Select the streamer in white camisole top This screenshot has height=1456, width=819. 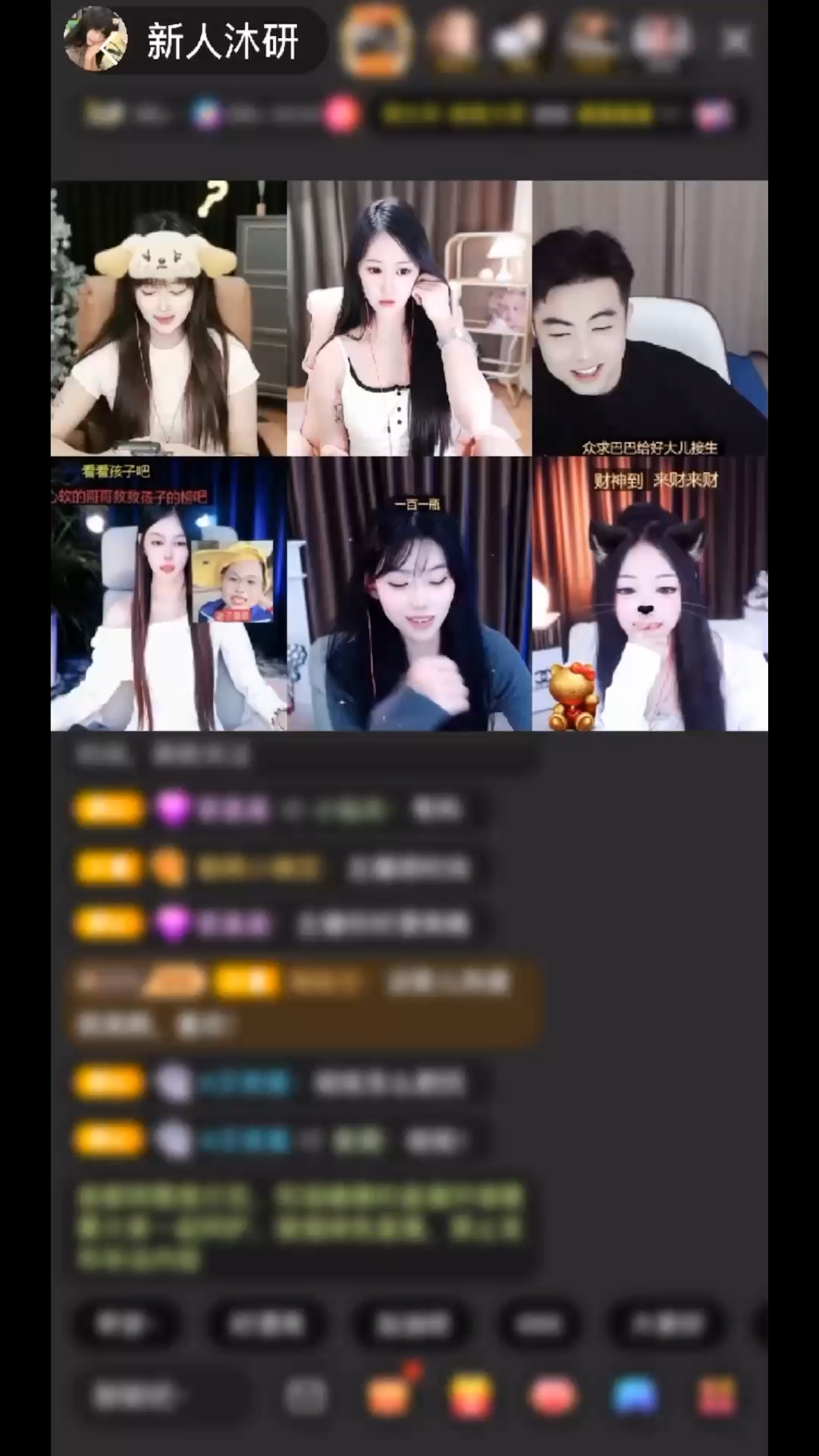click(409, 318)
